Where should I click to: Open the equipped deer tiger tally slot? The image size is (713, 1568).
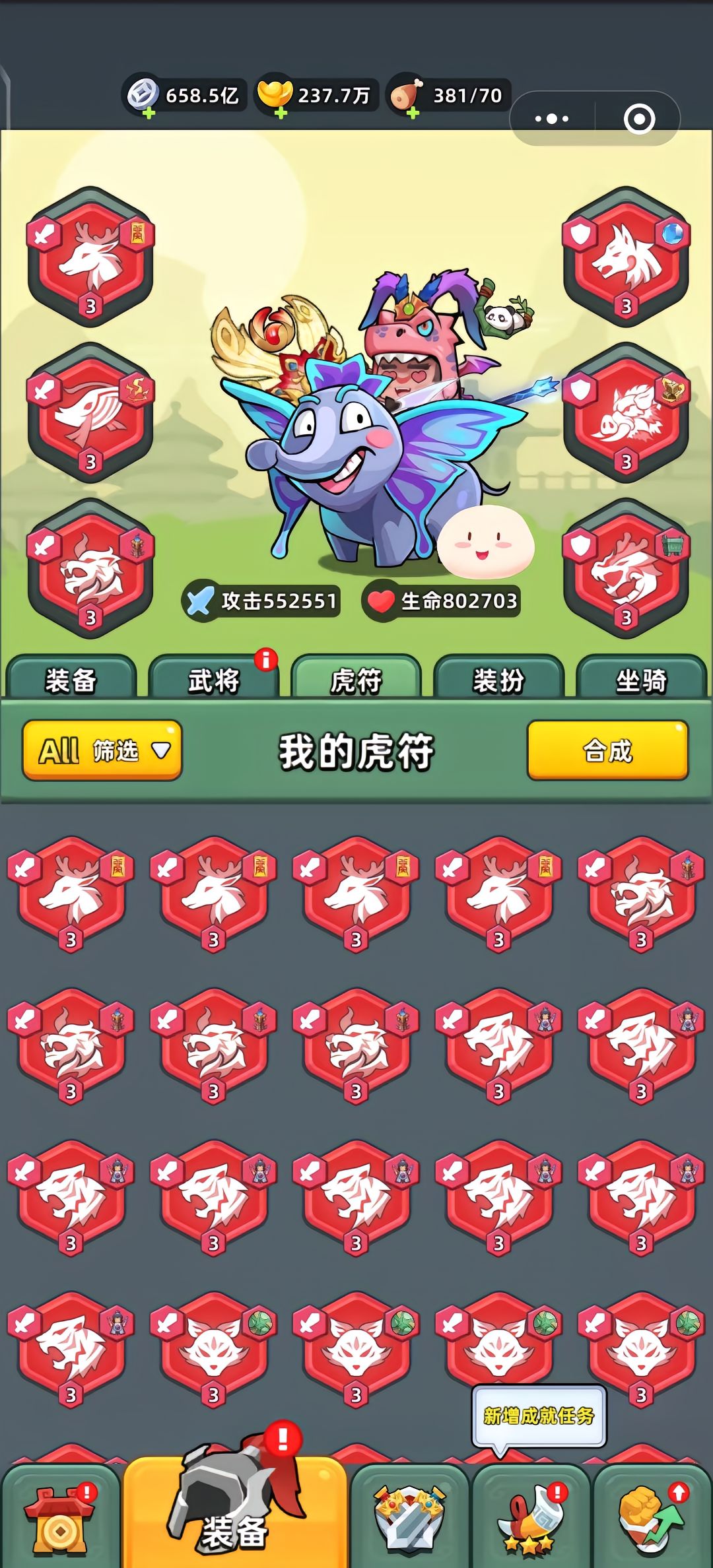(x=91, y=257)
